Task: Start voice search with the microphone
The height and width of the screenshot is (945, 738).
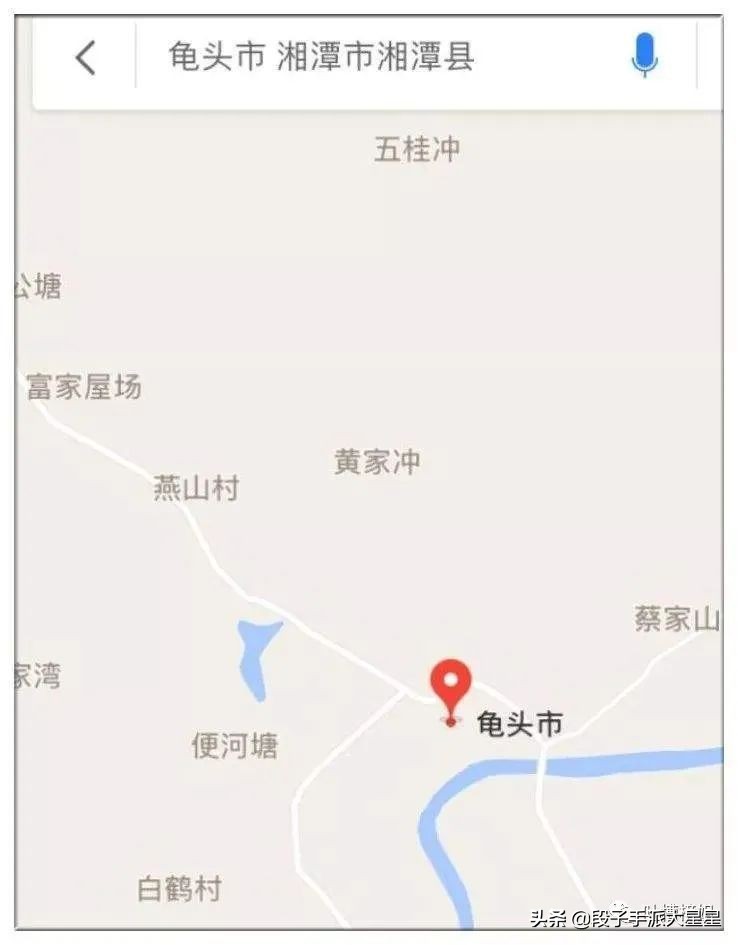Action: pyautogui.click(x=645, y=56)
